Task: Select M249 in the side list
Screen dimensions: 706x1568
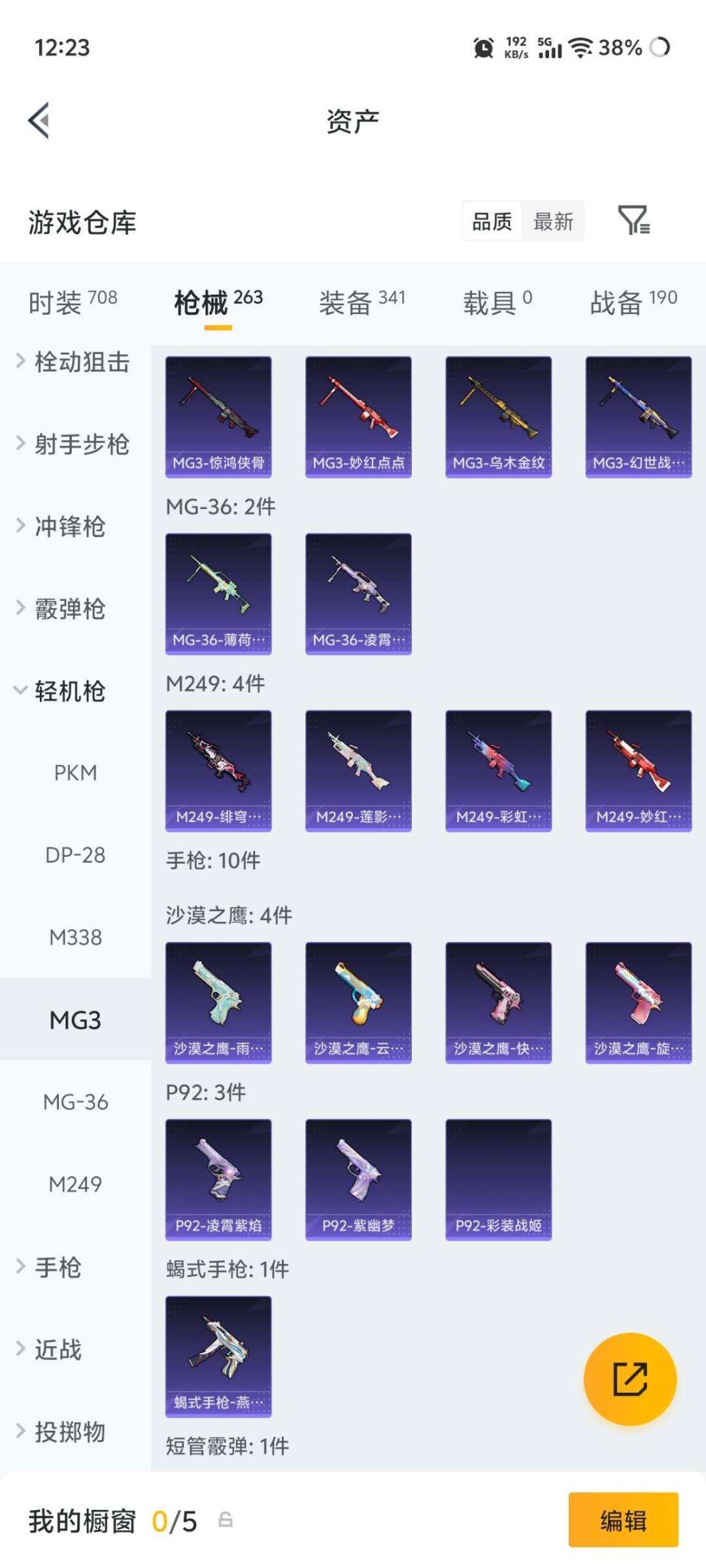Action: [75, 1184]
